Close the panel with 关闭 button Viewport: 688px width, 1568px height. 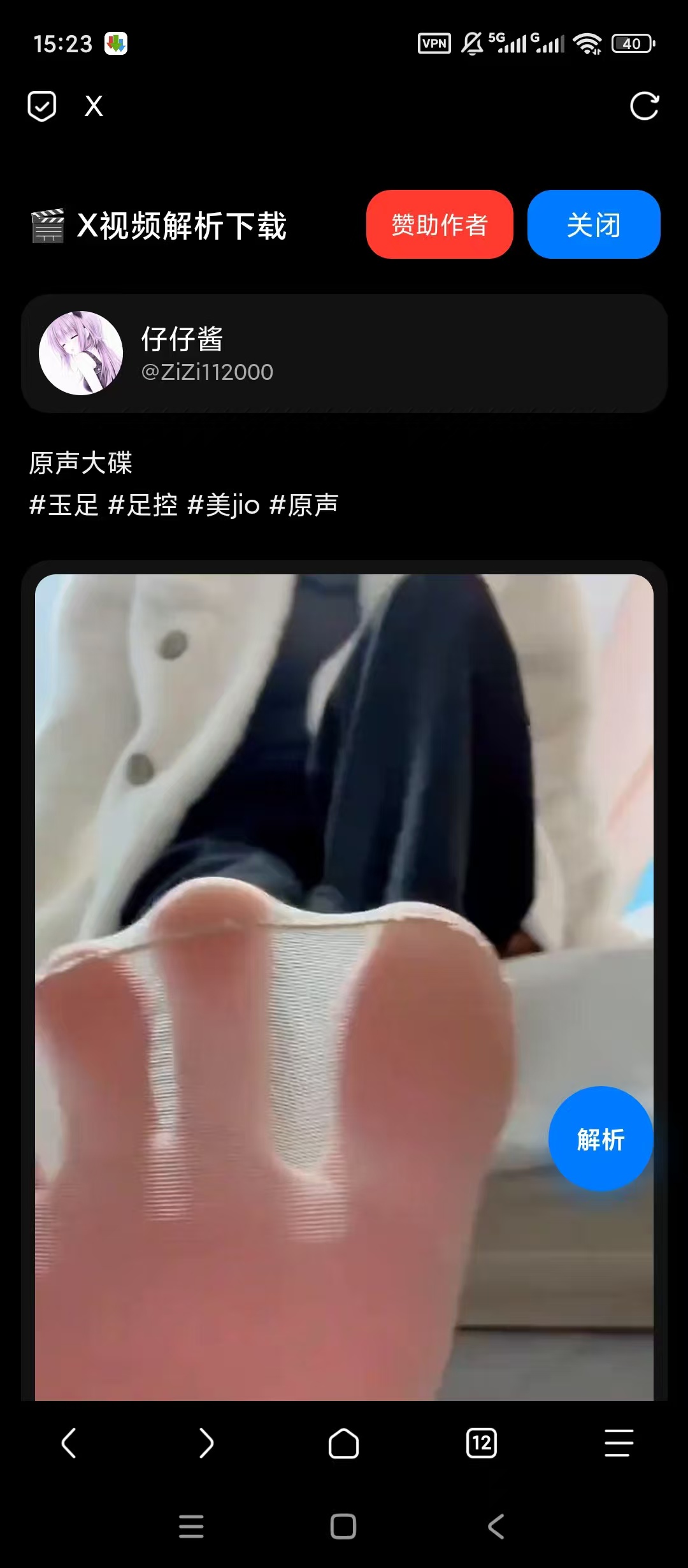pos(594,224)
